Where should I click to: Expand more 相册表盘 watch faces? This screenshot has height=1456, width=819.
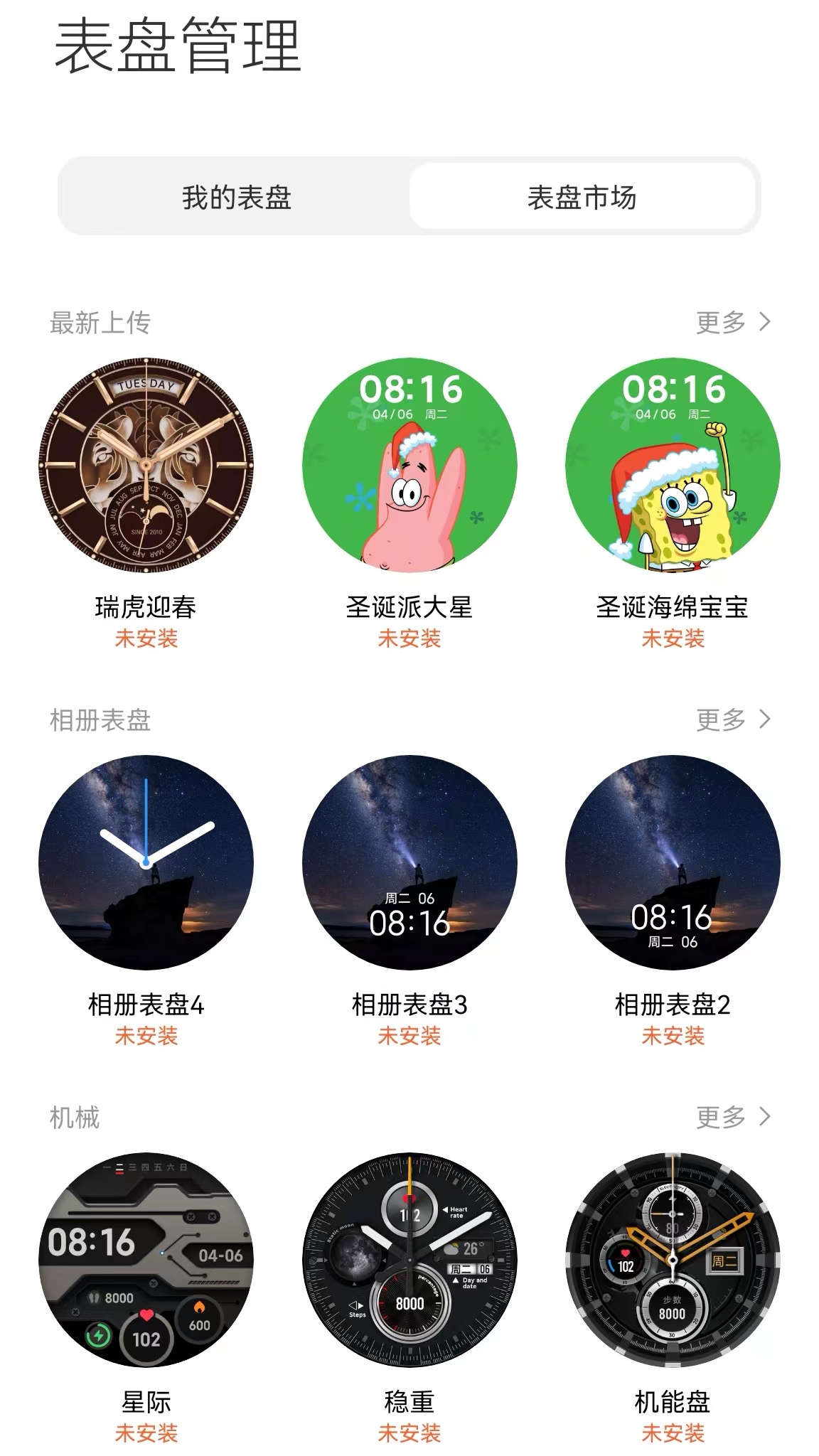[x=732, y=719]
